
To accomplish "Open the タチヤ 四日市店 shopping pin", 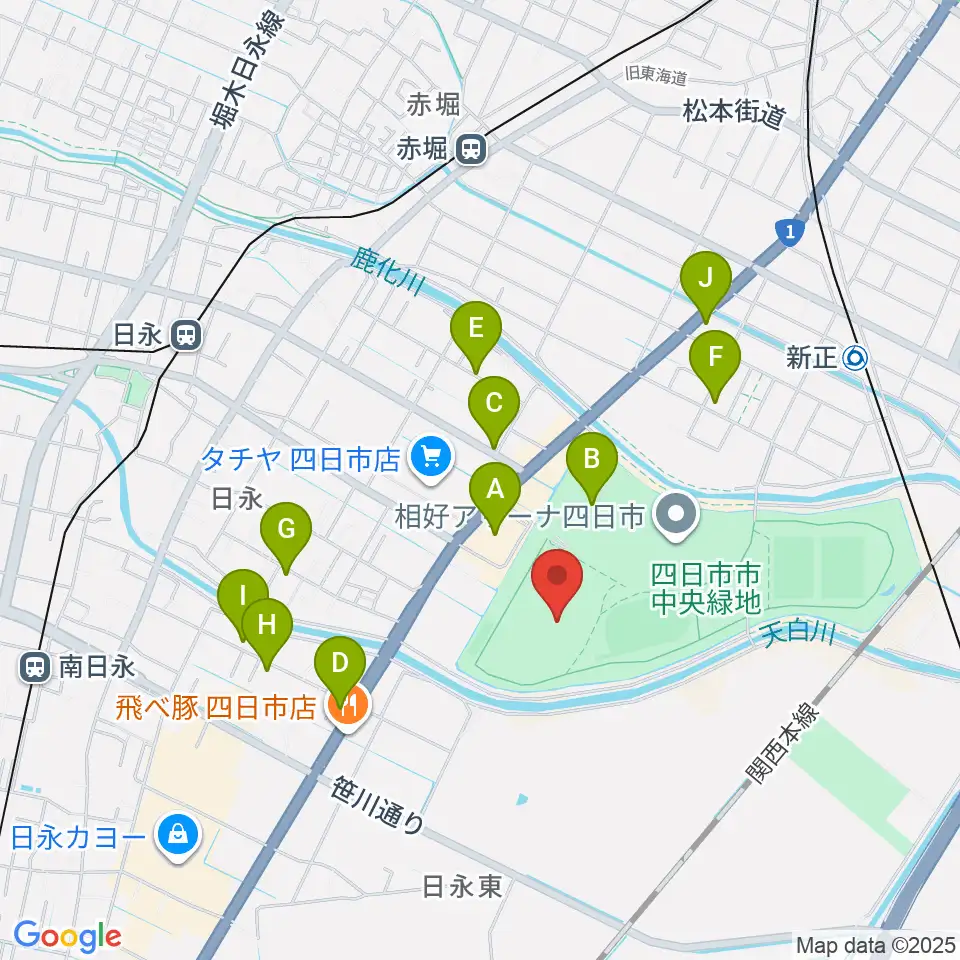I will click(431, 459).
